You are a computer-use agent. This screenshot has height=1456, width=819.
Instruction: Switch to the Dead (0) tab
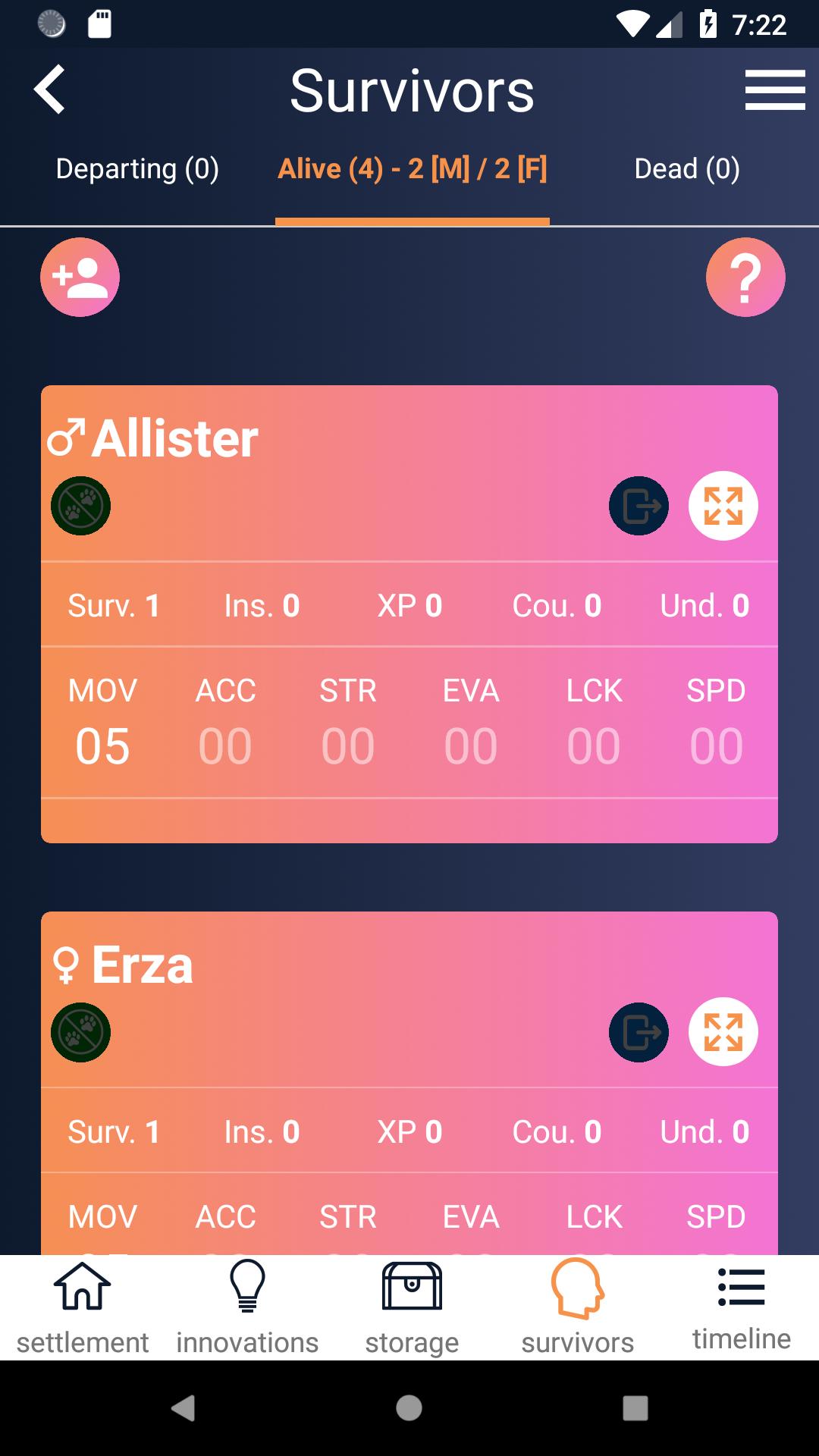[687, 168]
